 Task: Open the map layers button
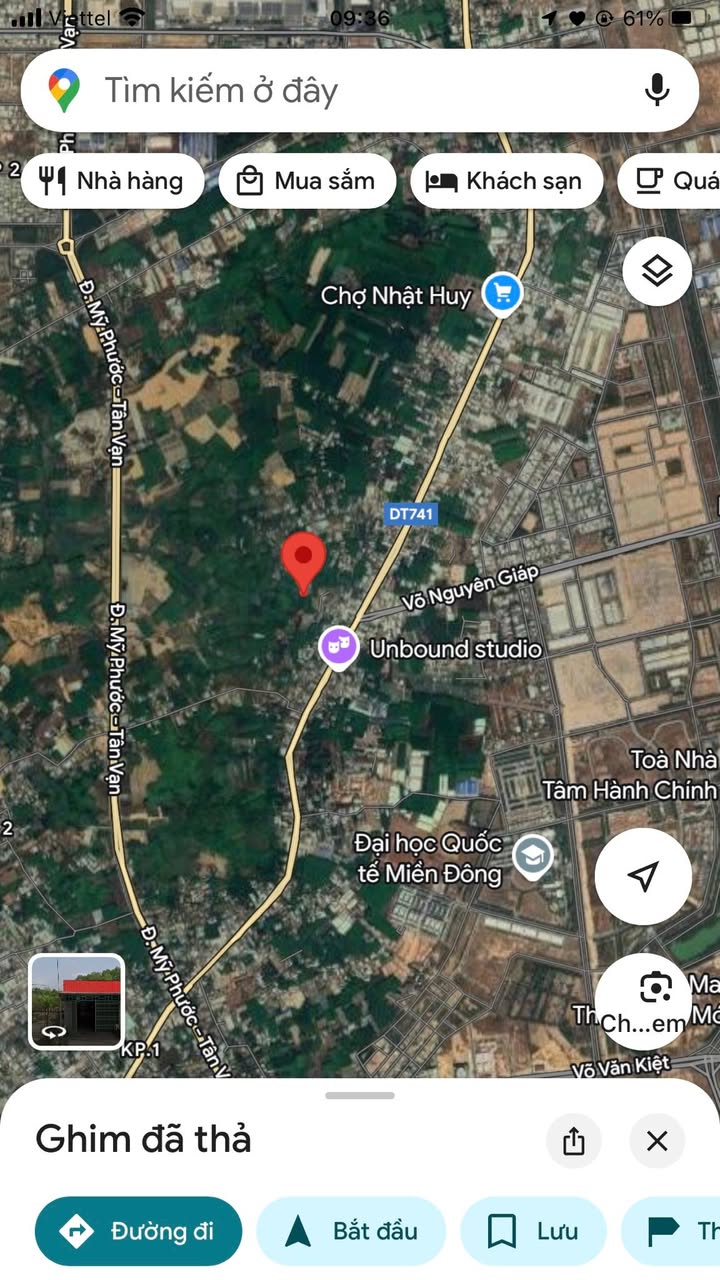pos(657,271)
